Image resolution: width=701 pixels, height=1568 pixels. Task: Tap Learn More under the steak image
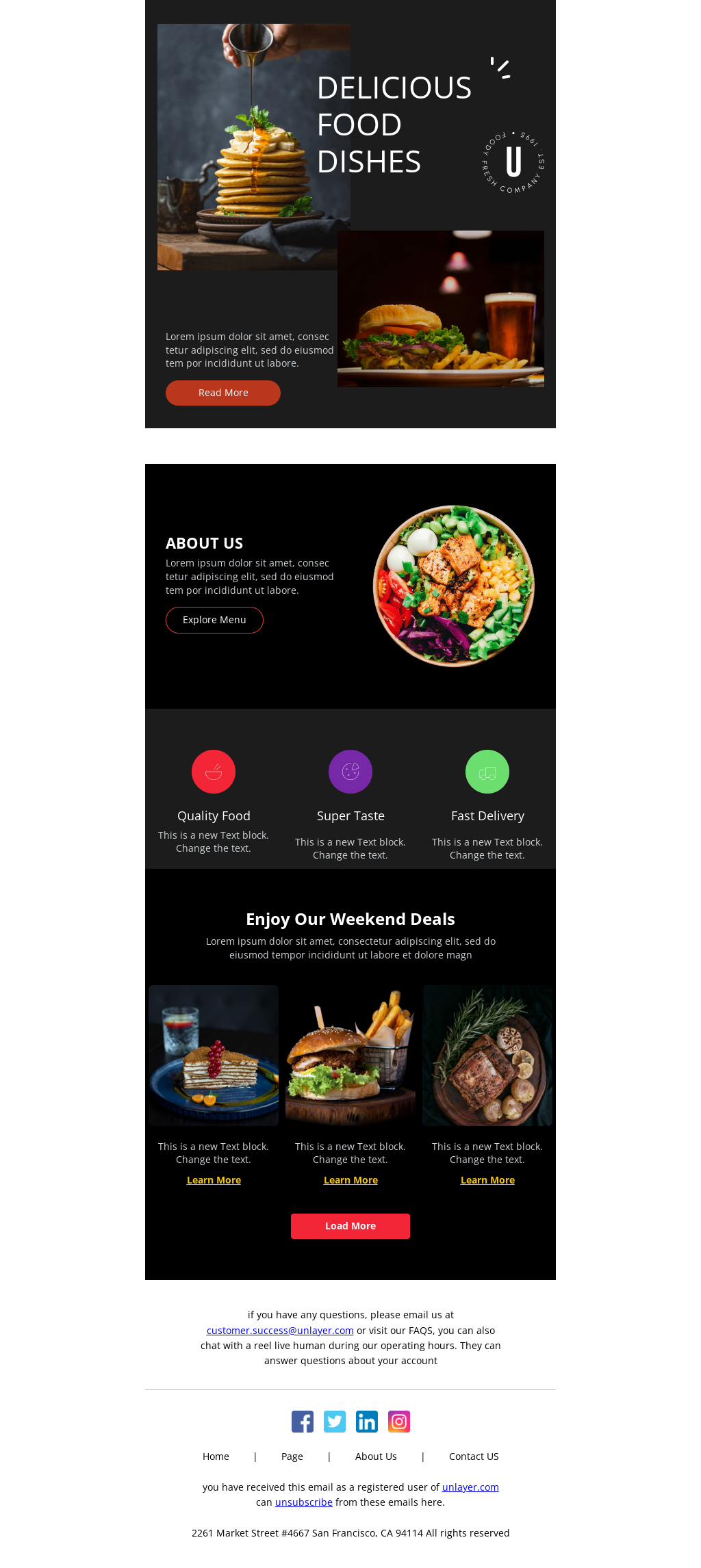[487, 1180]
